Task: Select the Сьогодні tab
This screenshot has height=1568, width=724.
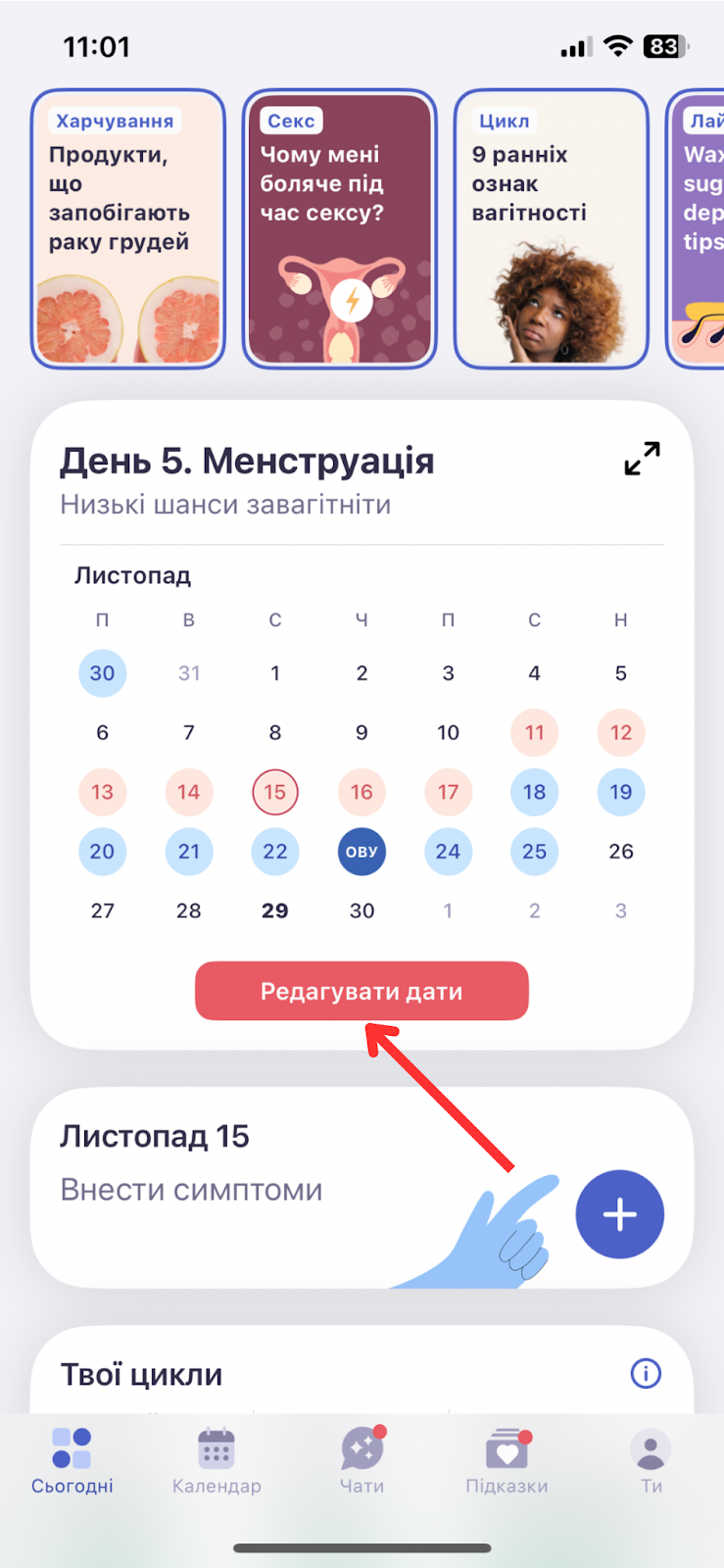Action: tap(72, 1461)
